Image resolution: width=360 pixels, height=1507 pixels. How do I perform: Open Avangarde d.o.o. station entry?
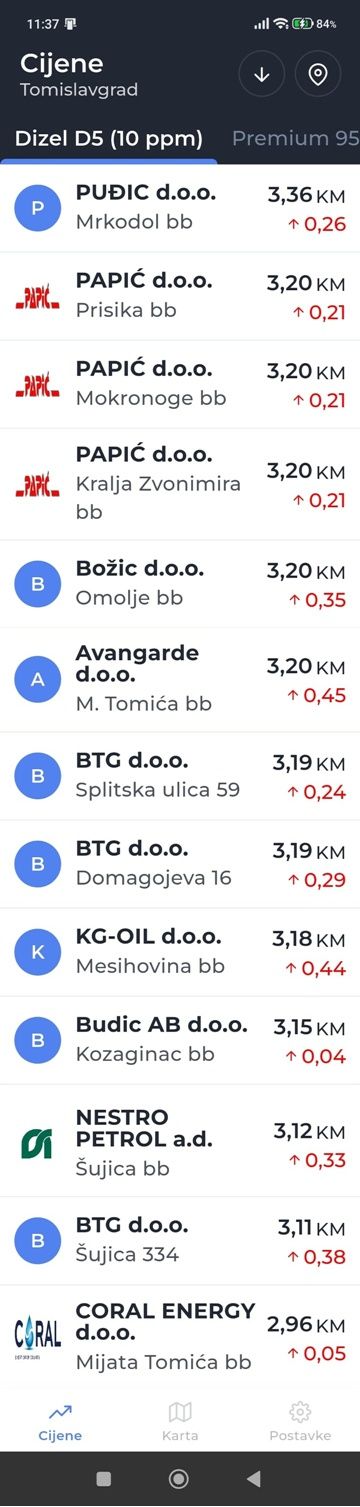[180, 680]
